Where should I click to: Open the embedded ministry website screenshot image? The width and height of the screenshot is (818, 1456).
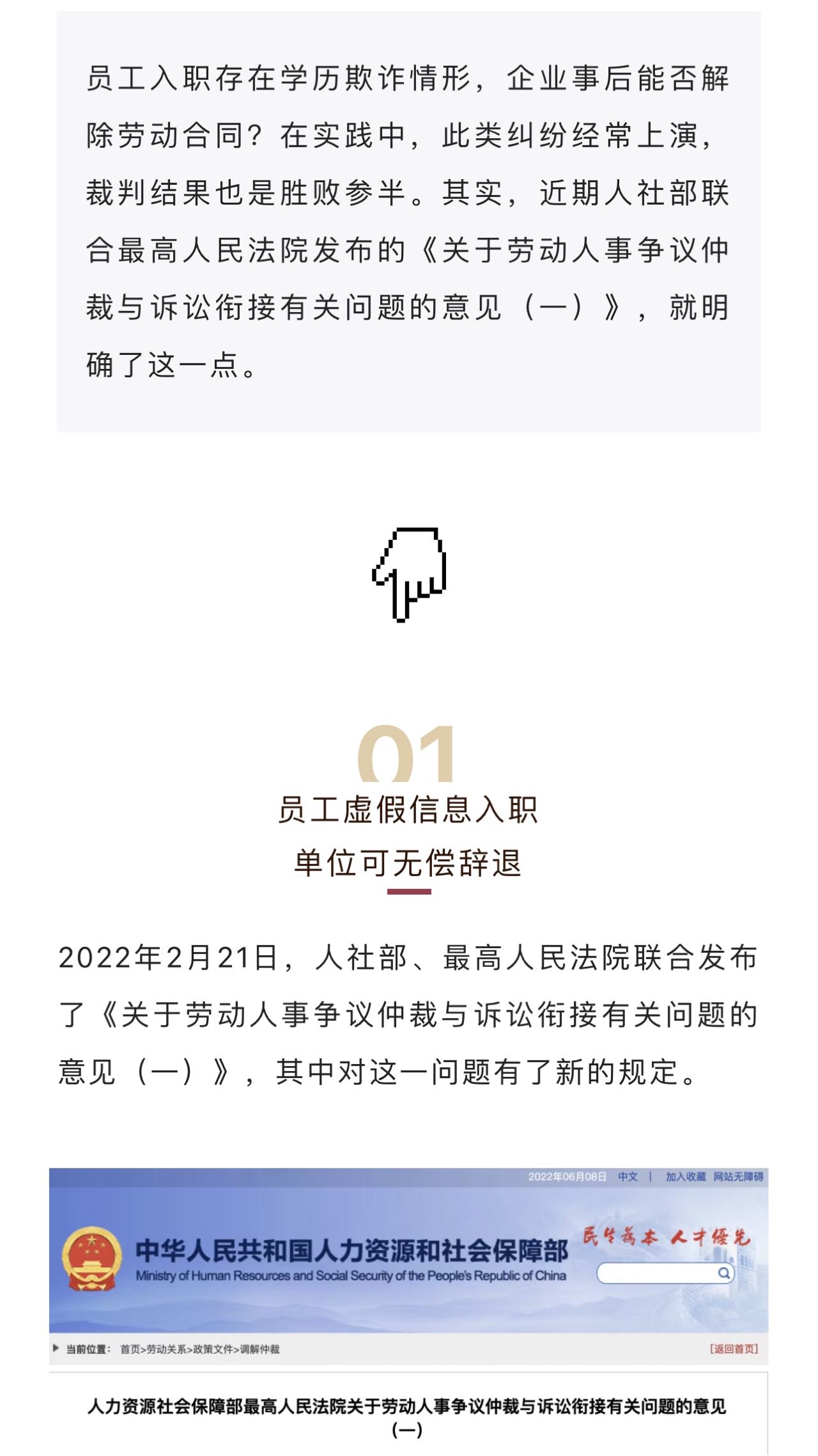pyautogui.click(x=408, y=1310)
